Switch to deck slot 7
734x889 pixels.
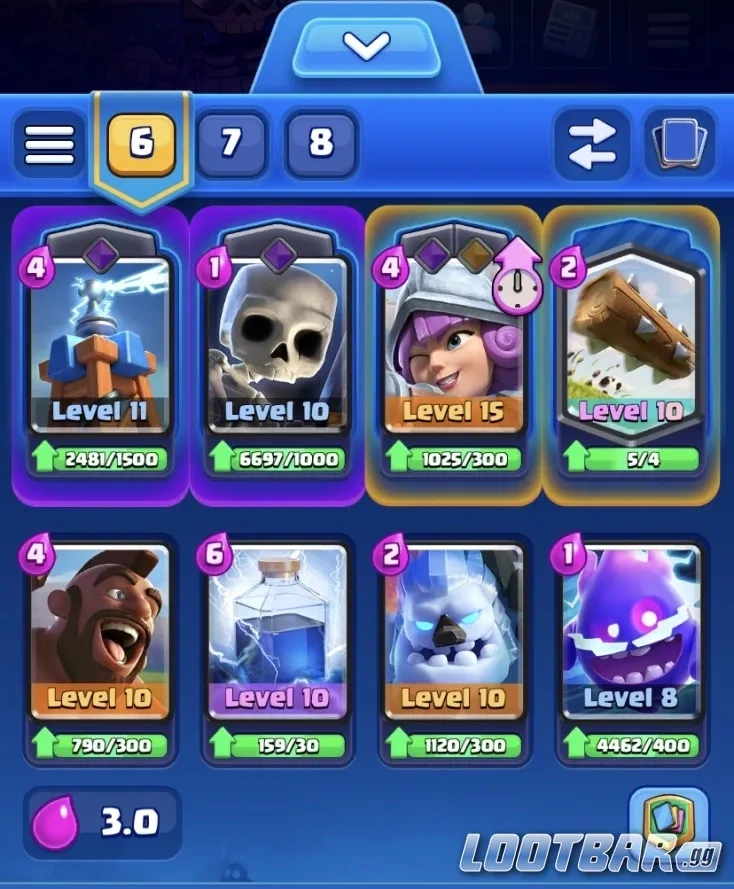[x=231, y=143]
